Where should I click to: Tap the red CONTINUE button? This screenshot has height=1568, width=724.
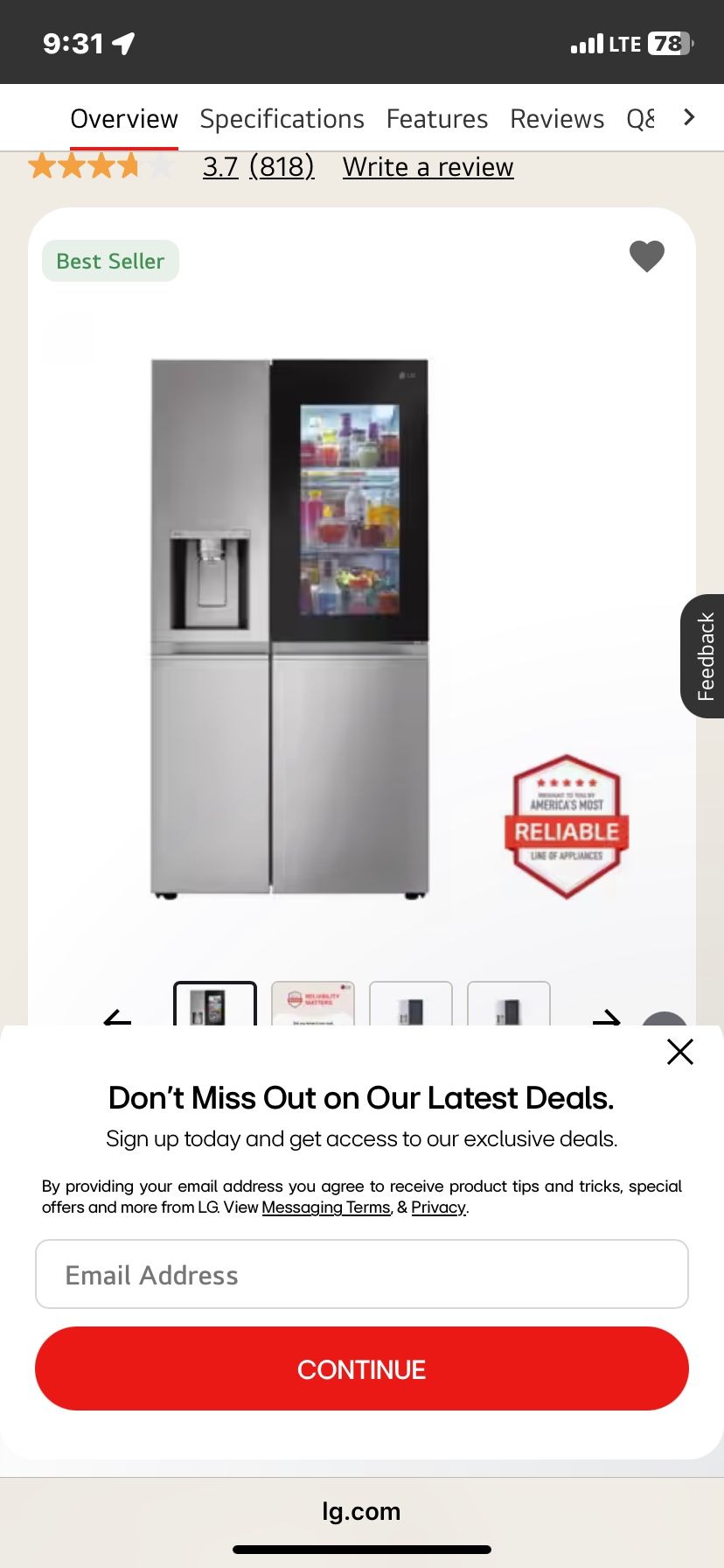pos(362,1368)
